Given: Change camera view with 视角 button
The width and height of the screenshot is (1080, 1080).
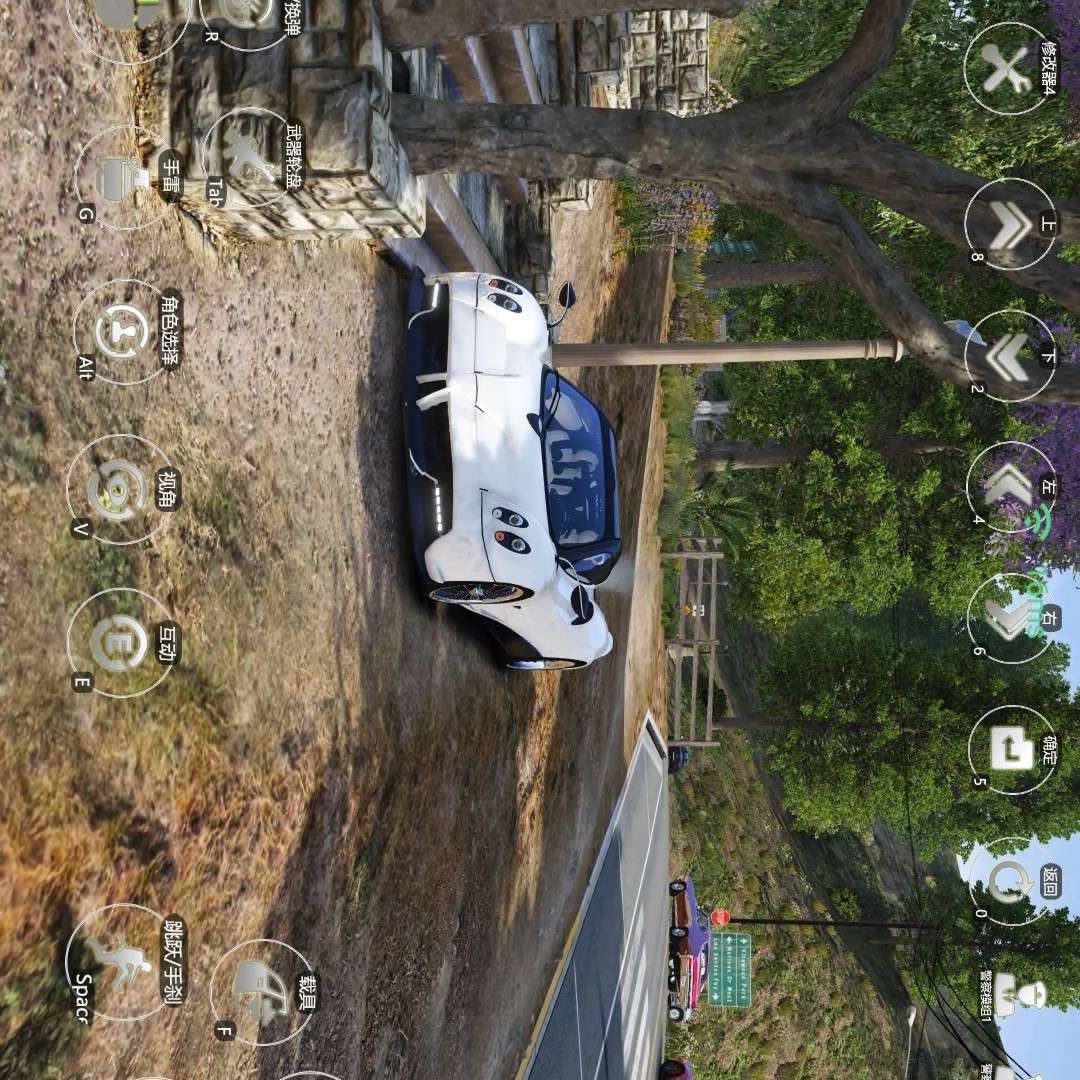Looking at the screenshot, I should [119, 489].
